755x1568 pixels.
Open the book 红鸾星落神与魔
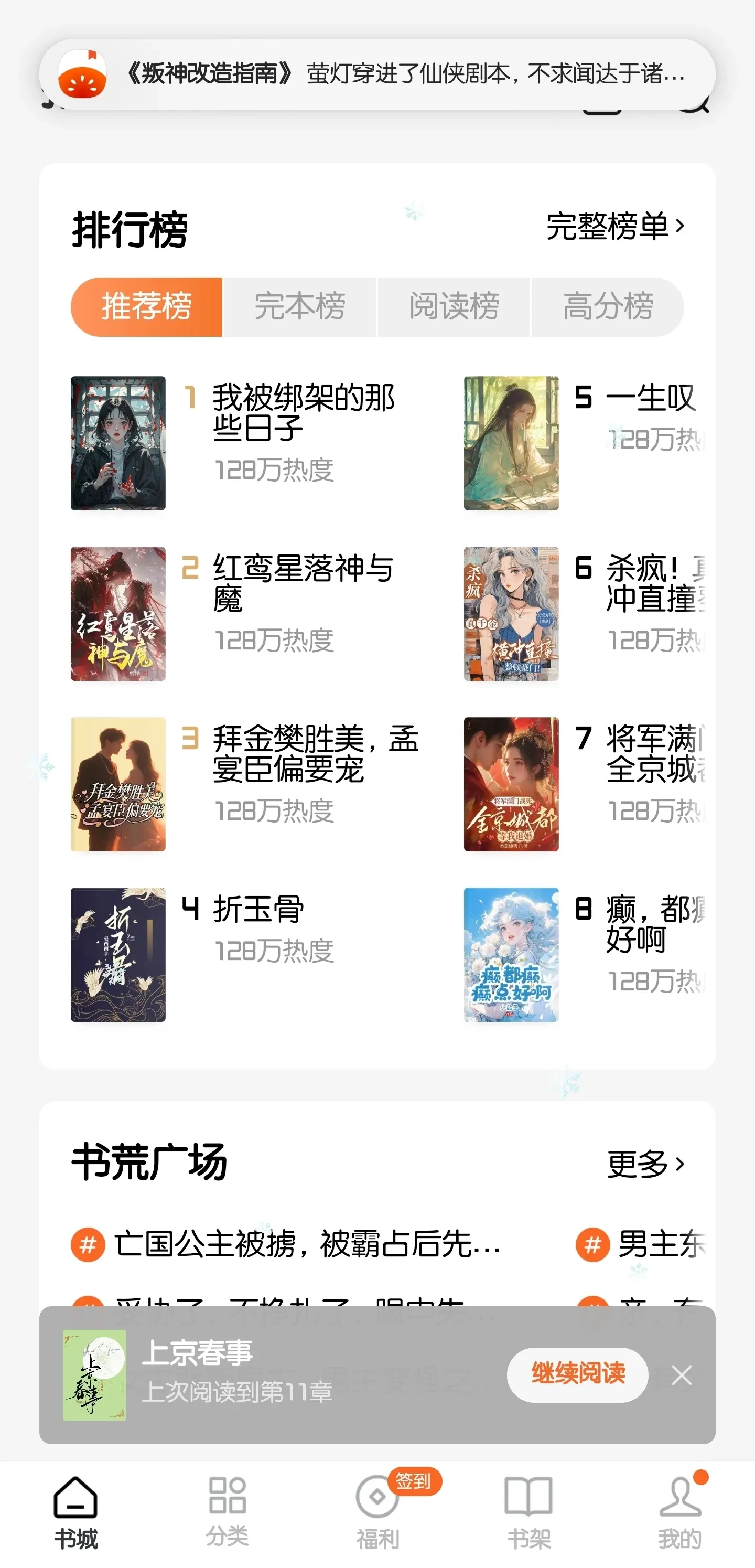[x=303, y=583]
